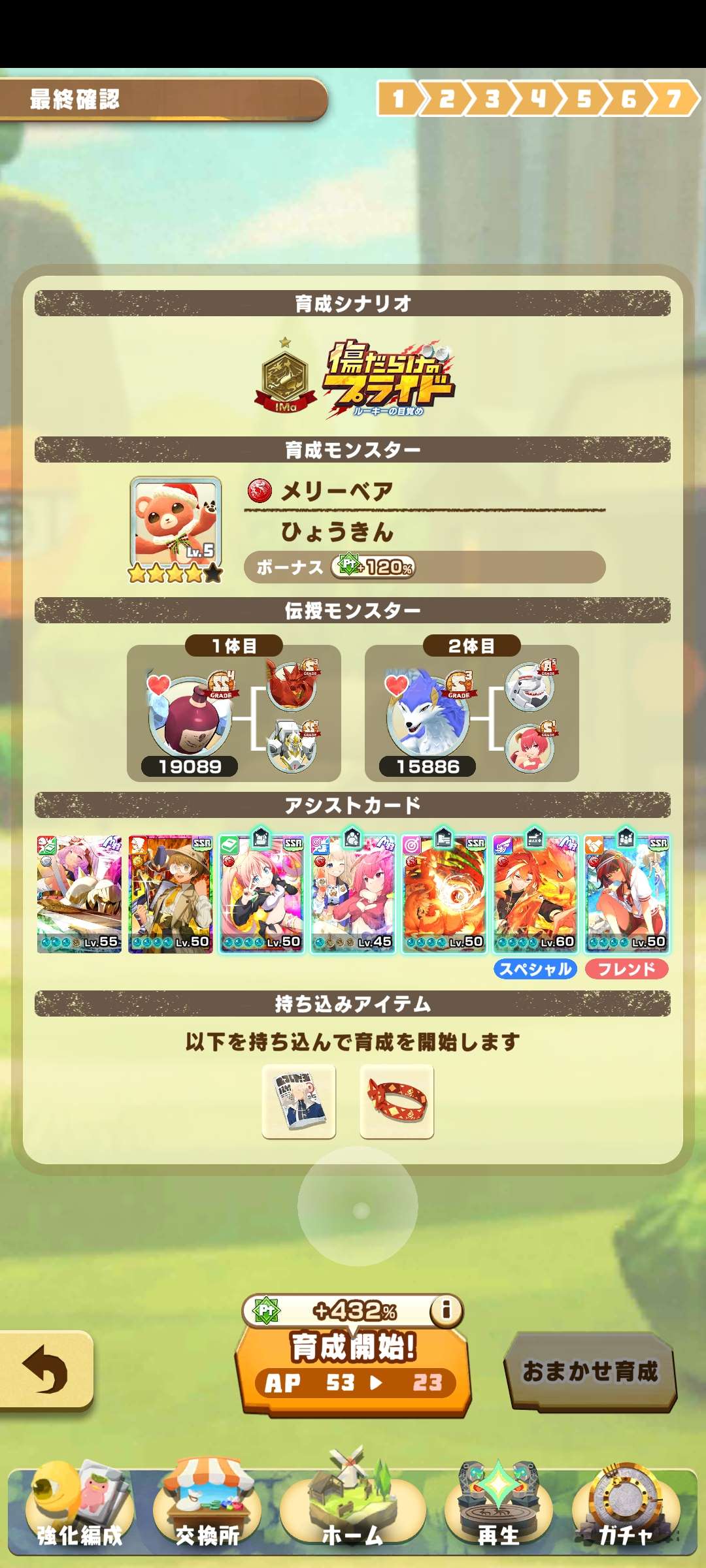The image size is (706, 1568).
Task: View the Lv.45 assist card
Action: coord(353,893)
